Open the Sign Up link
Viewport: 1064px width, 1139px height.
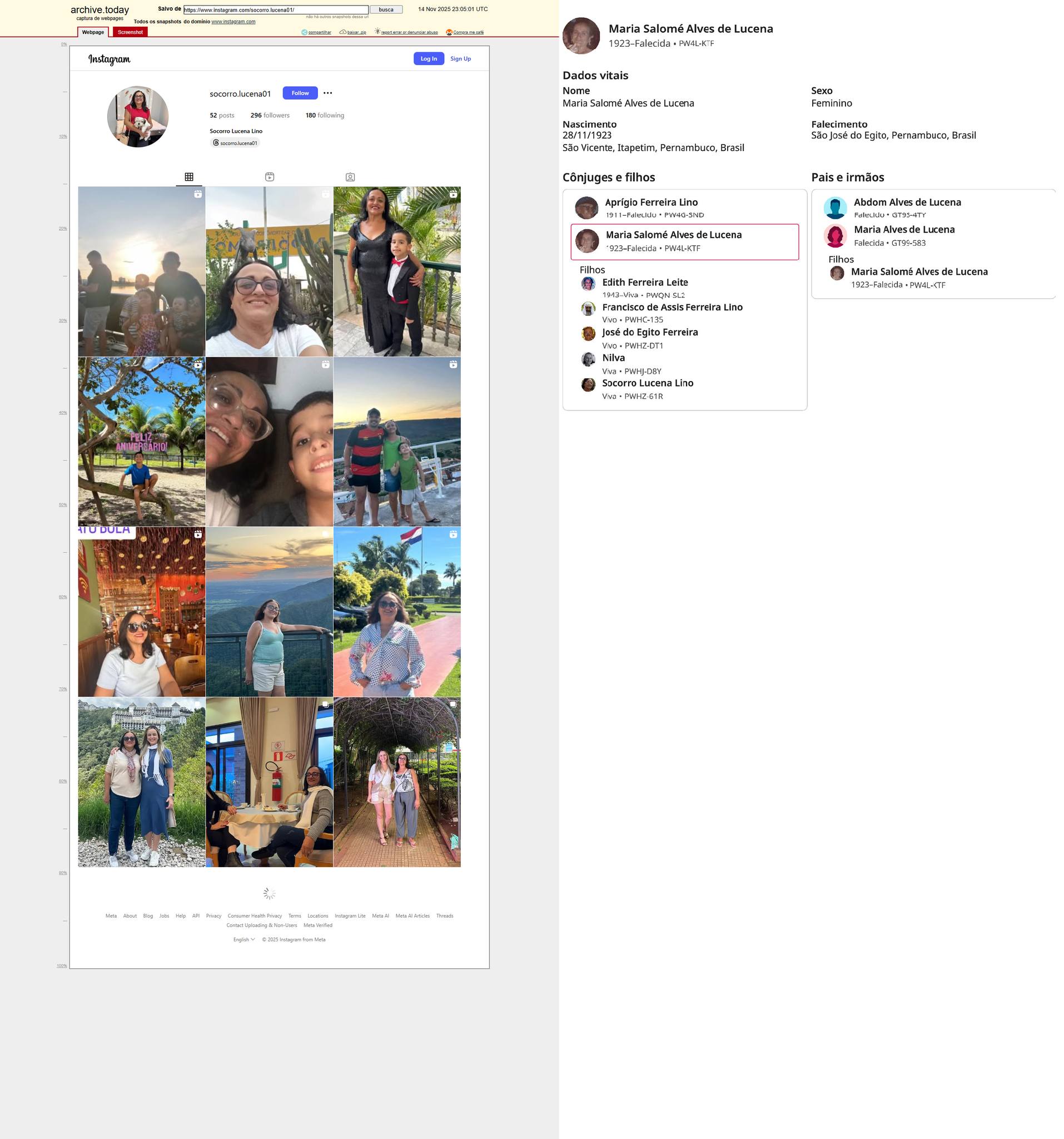tap(460, 58)
